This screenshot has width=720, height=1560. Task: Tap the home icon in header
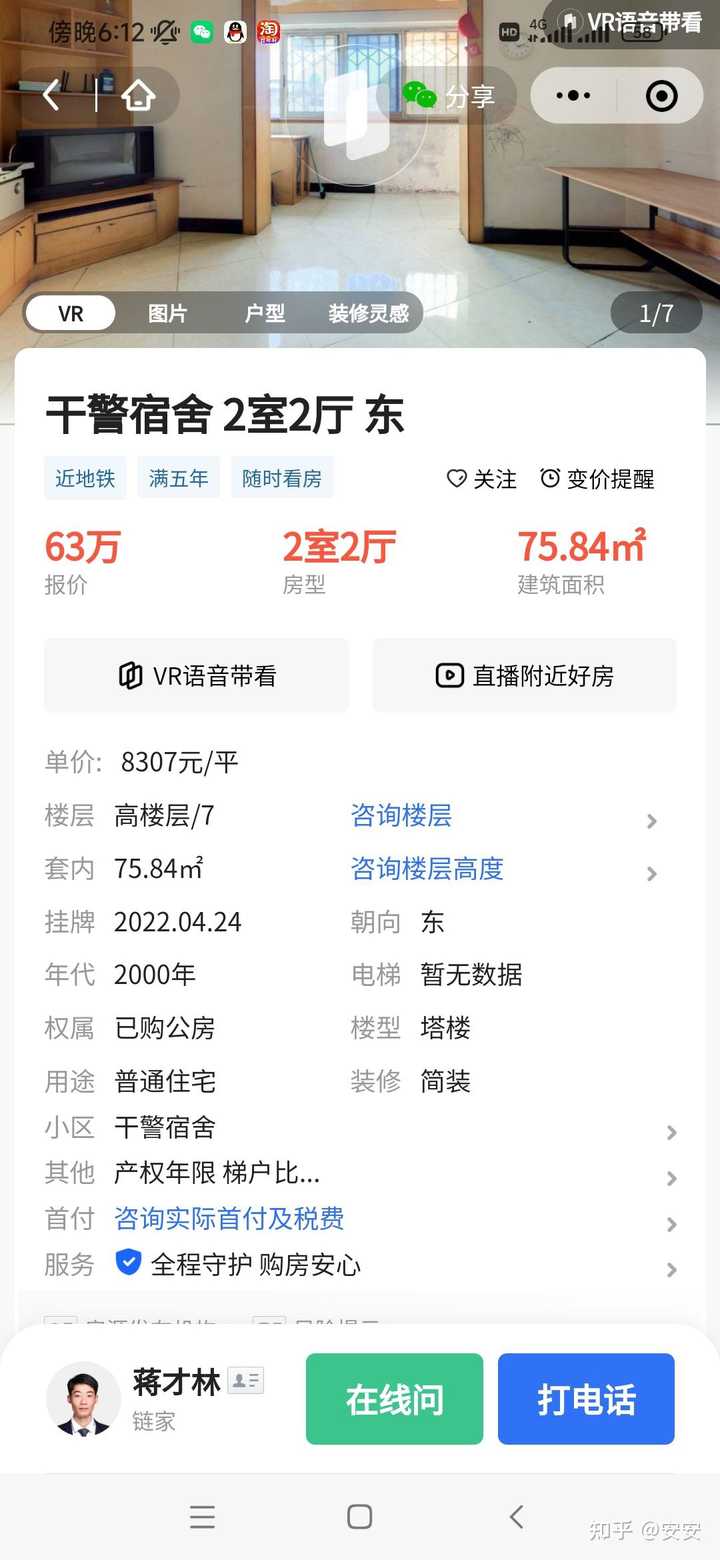coord(138,96)
